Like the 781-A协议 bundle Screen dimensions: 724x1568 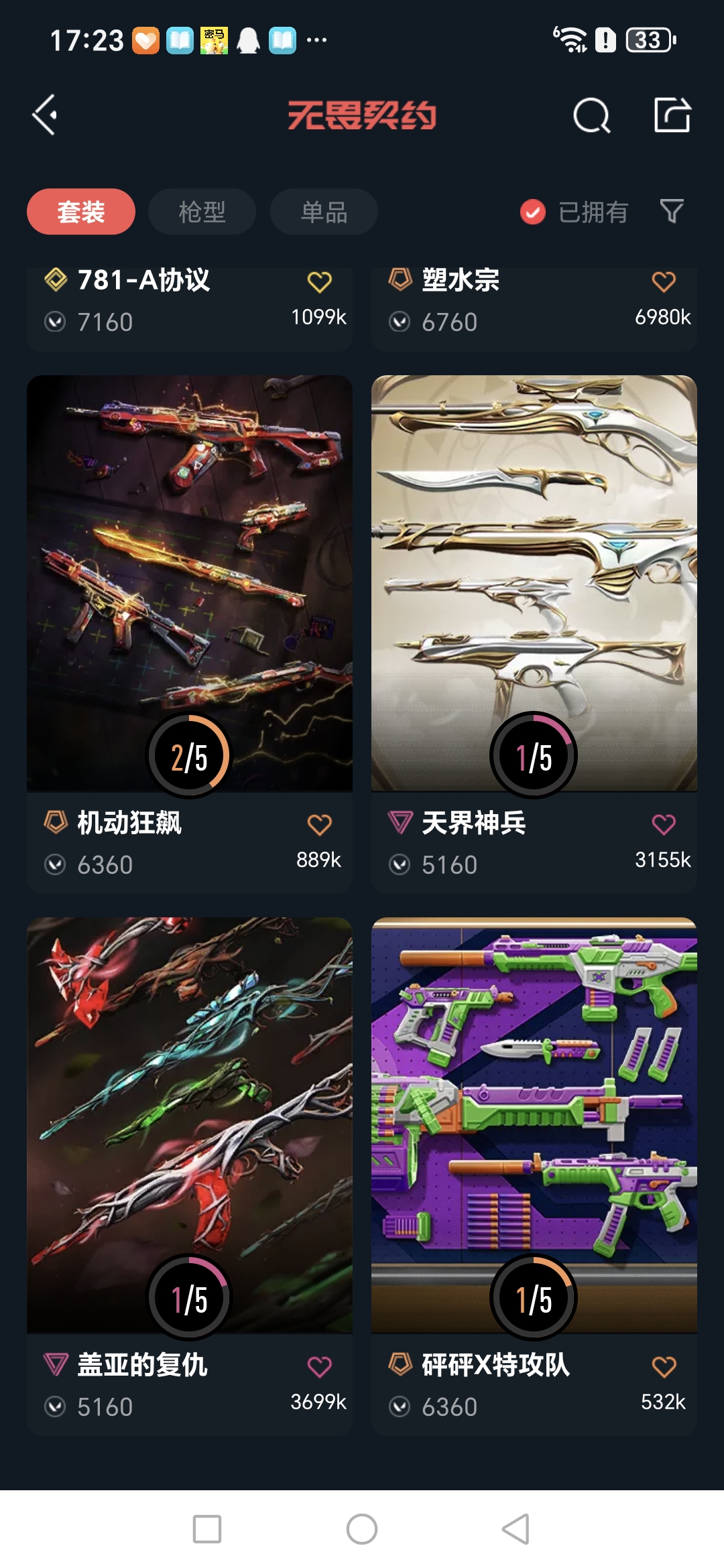319,282
